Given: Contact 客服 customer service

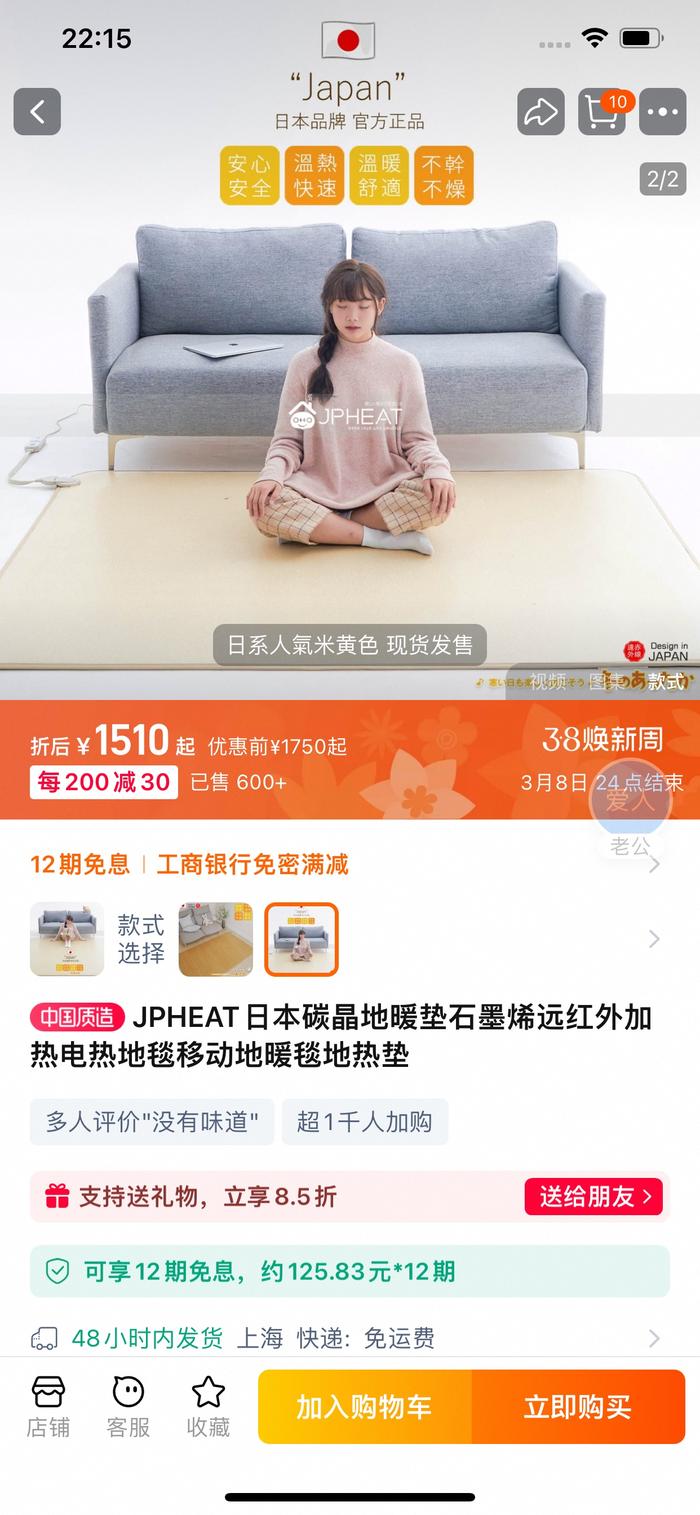Looking at the screenshot, I should (128, 1405).
